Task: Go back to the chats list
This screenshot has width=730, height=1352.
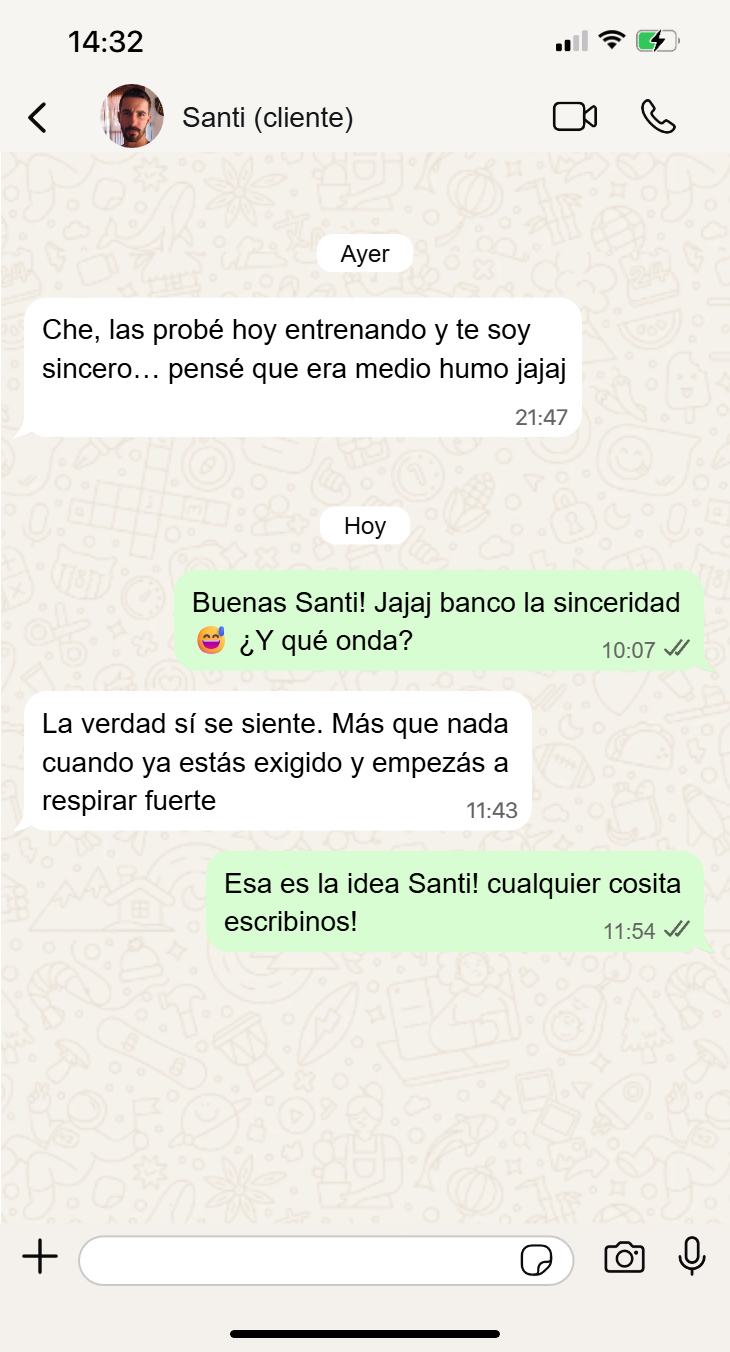Action: tap(37, 118)
